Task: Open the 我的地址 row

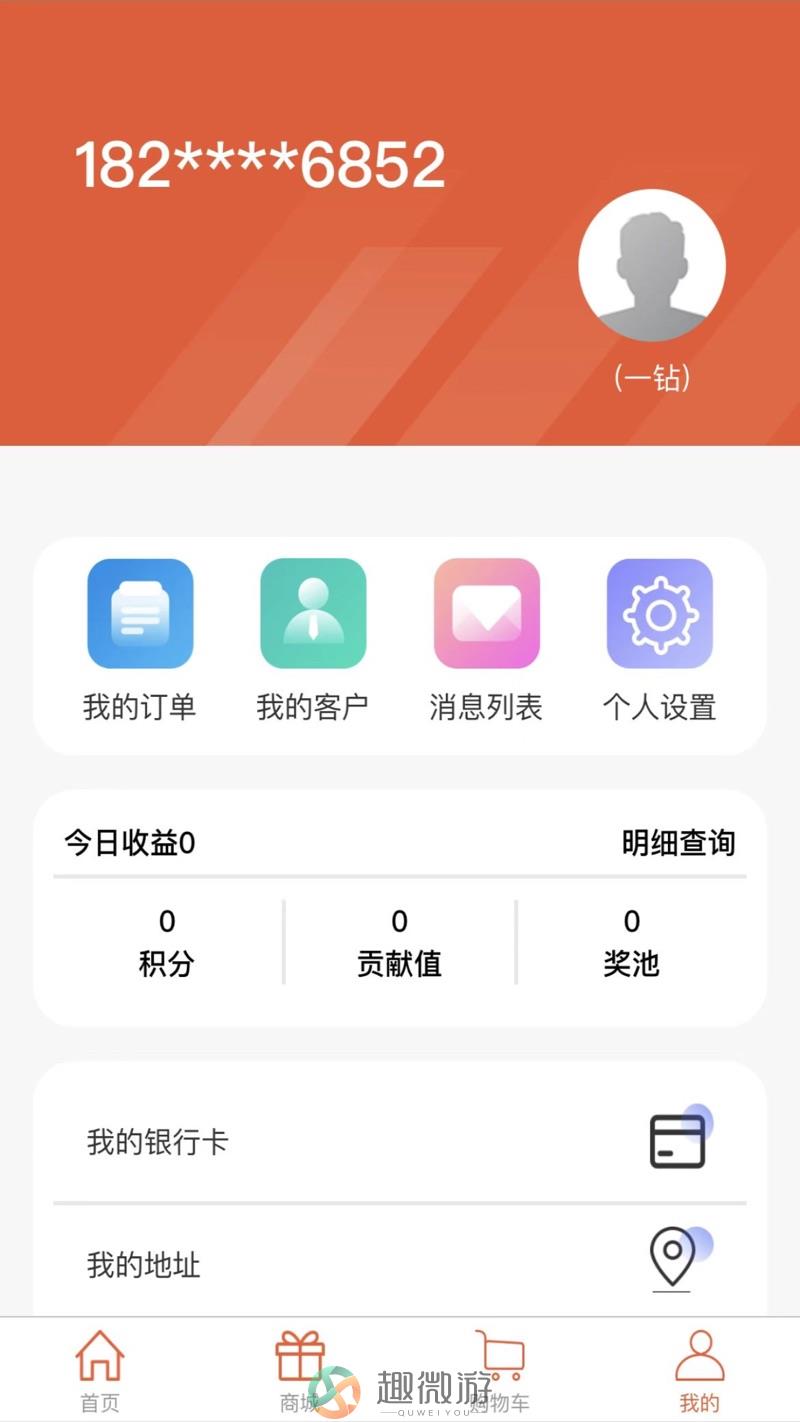Action: click(400, 1262)
